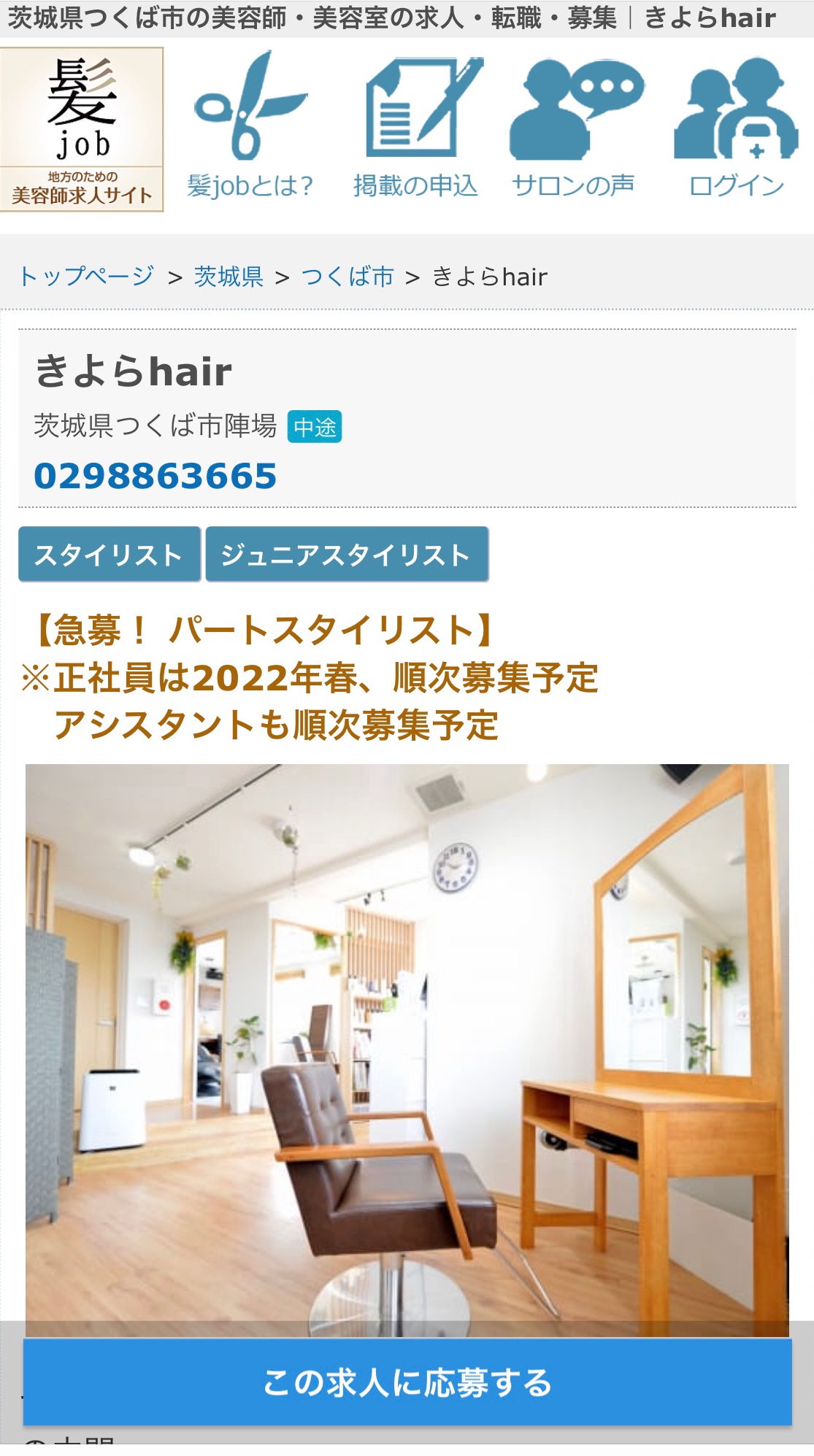Tap この求人に応募する to apply
This screenshot has height=1456, width=814.
tap(407, 1382)
